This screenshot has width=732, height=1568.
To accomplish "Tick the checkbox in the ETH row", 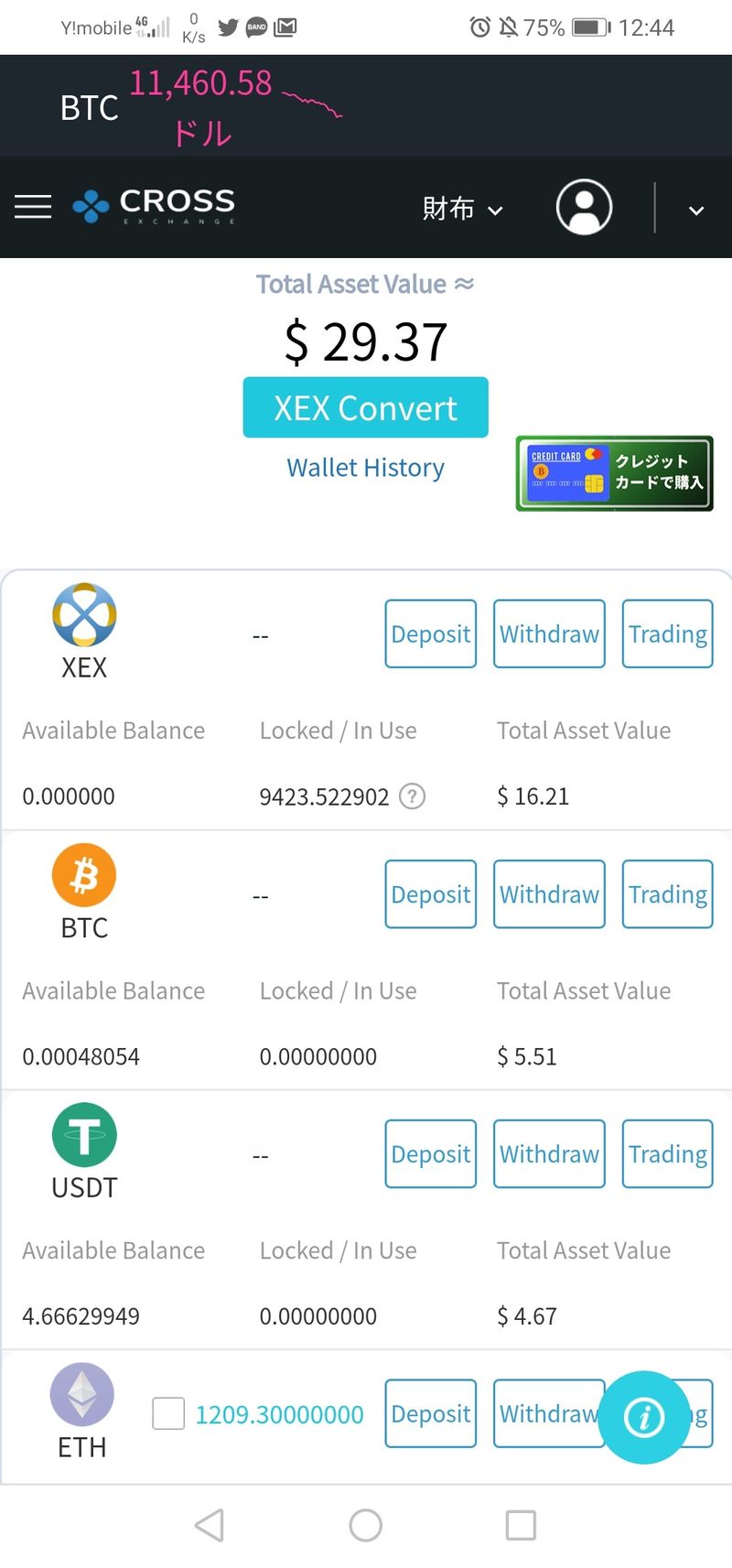I will (x=168, y=1413).
